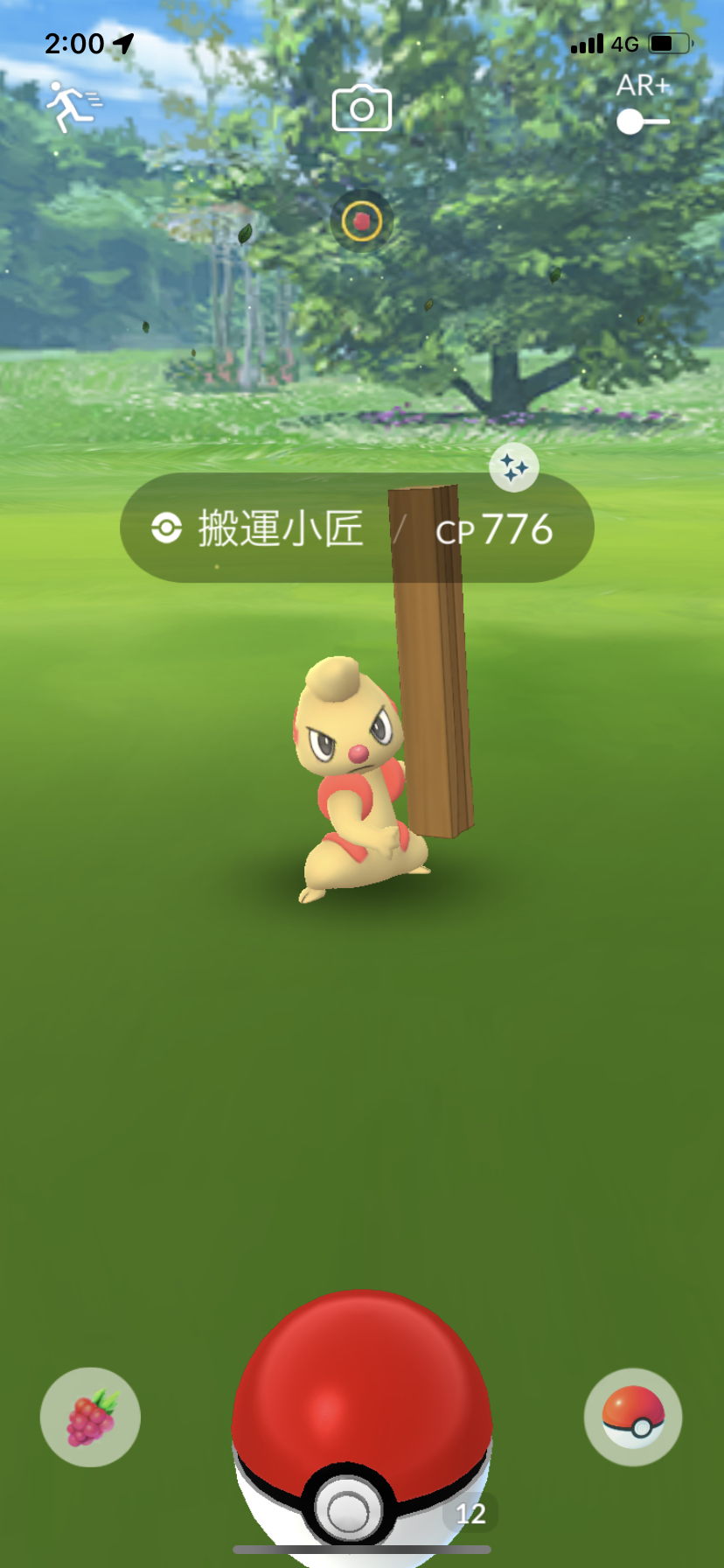
Task: Toggle the AR+ mode switch
Action: [643, 122]
